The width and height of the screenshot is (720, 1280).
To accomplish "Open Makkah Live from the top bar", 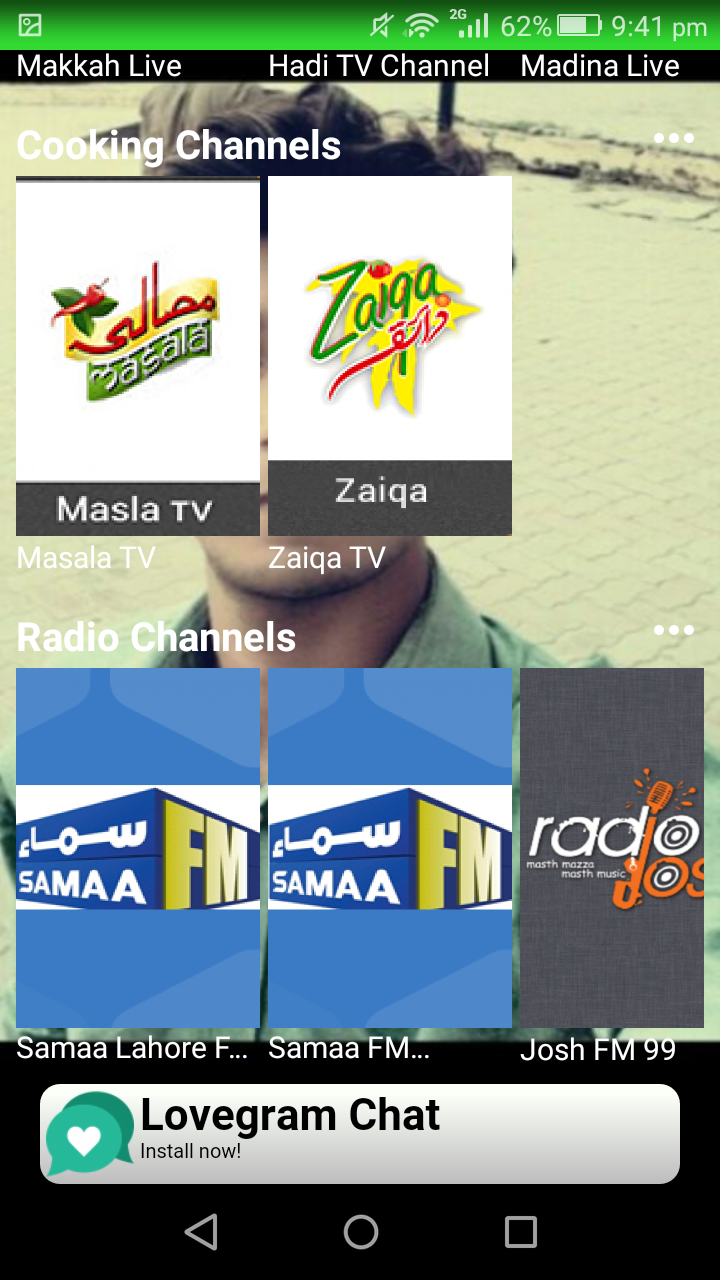I will 98,66.
